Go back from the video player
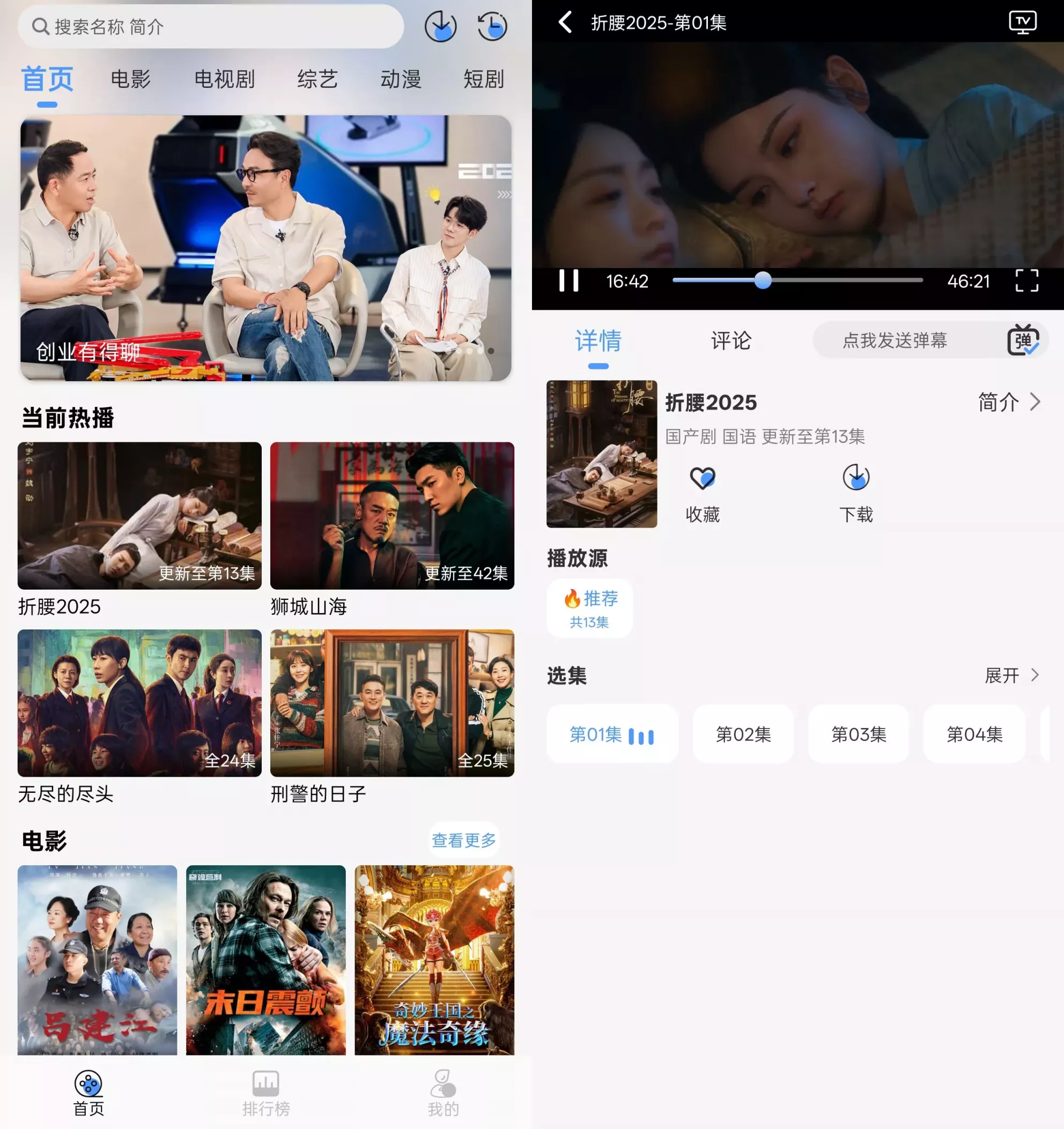Viewport: 1064px width, 1129px height. (565, 23)
